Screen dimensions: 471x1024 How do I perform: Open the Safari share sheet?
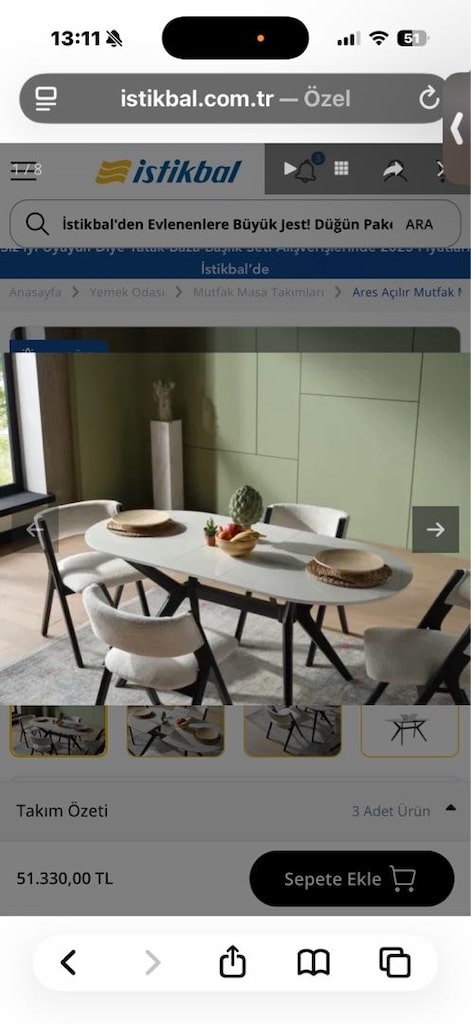point(233,963)
